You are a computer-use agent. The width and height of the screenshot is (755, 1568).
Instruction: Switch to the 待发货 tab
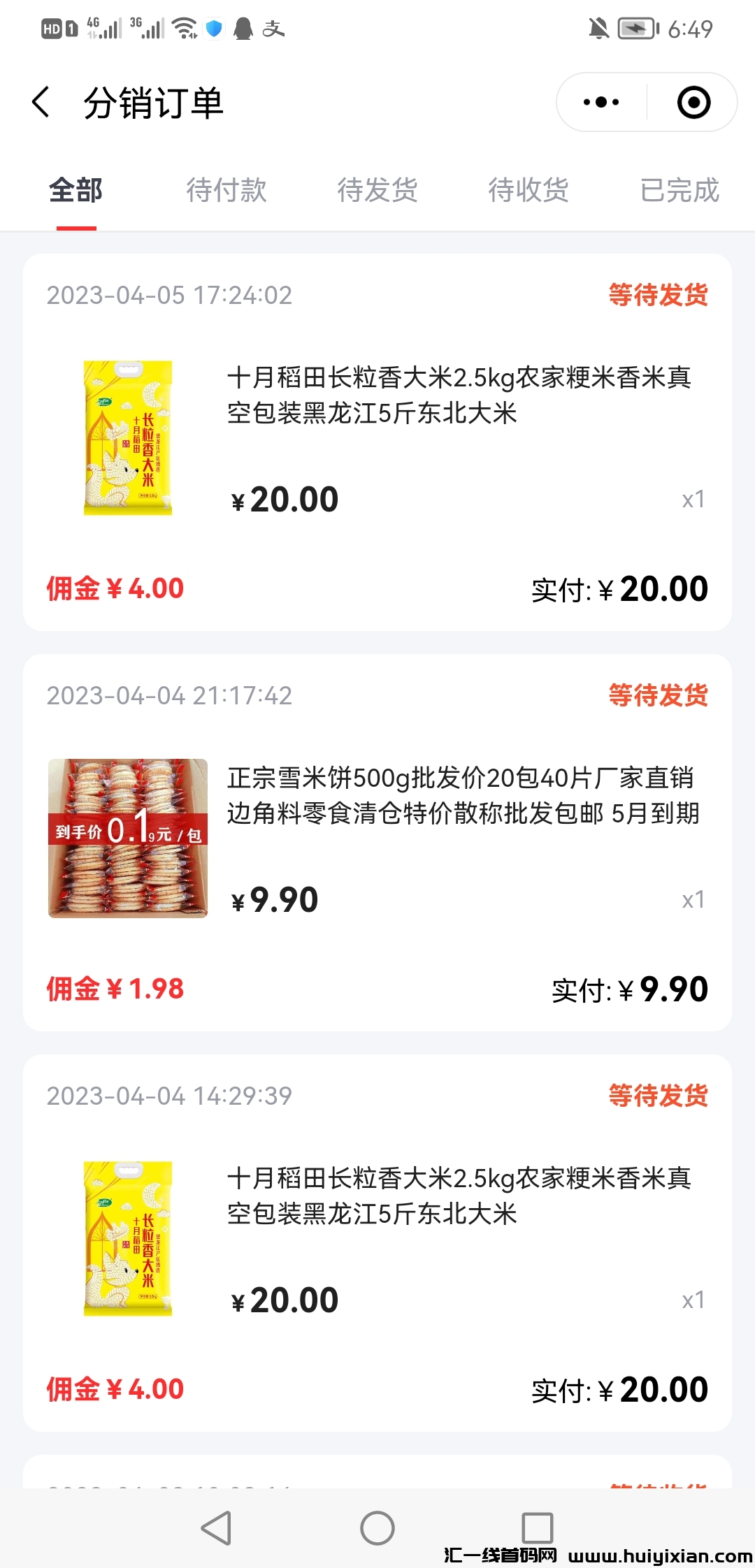click(377, 189)
